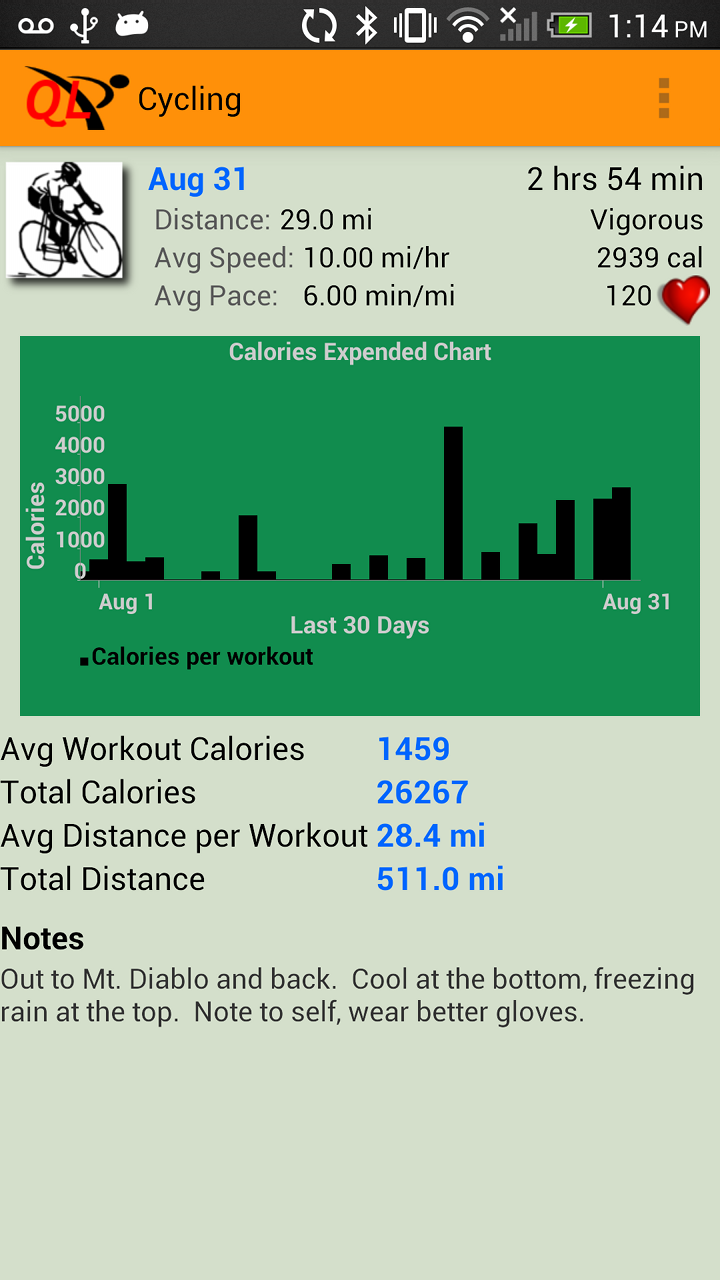
Task: Tap the USB connection icon
Action: 84,24
